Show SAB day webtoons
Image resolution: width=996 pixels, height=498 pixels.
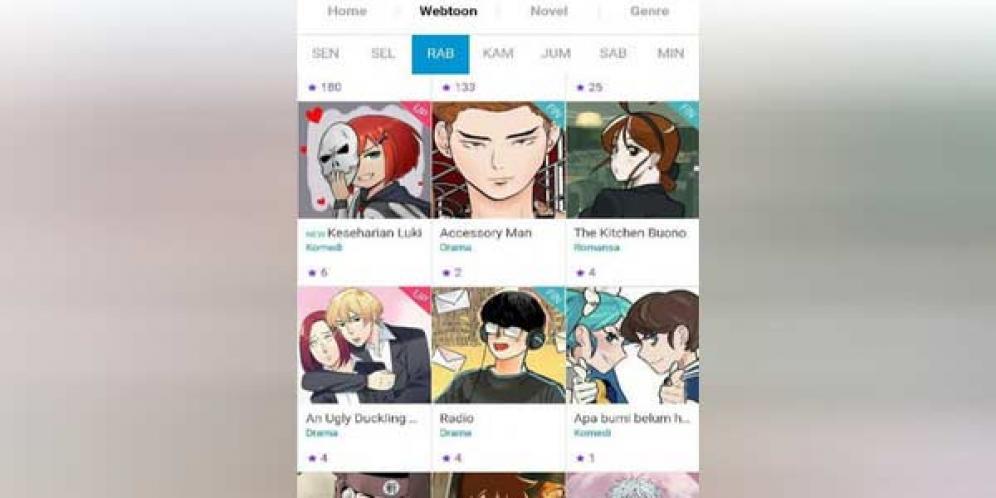[x=613, y=54]
